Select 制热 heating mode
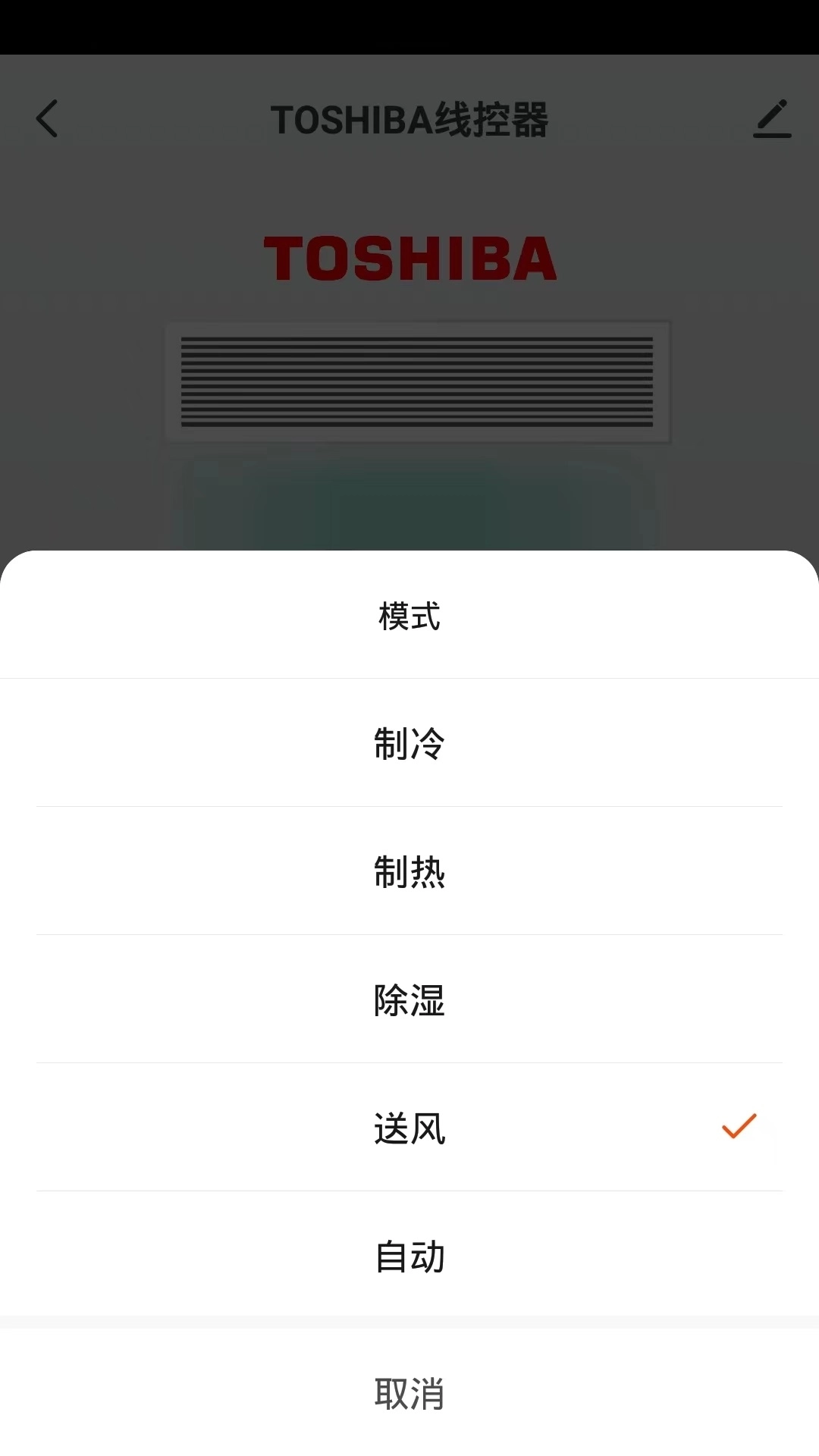The image size is (819, 1456). click(x=409, y=874)
